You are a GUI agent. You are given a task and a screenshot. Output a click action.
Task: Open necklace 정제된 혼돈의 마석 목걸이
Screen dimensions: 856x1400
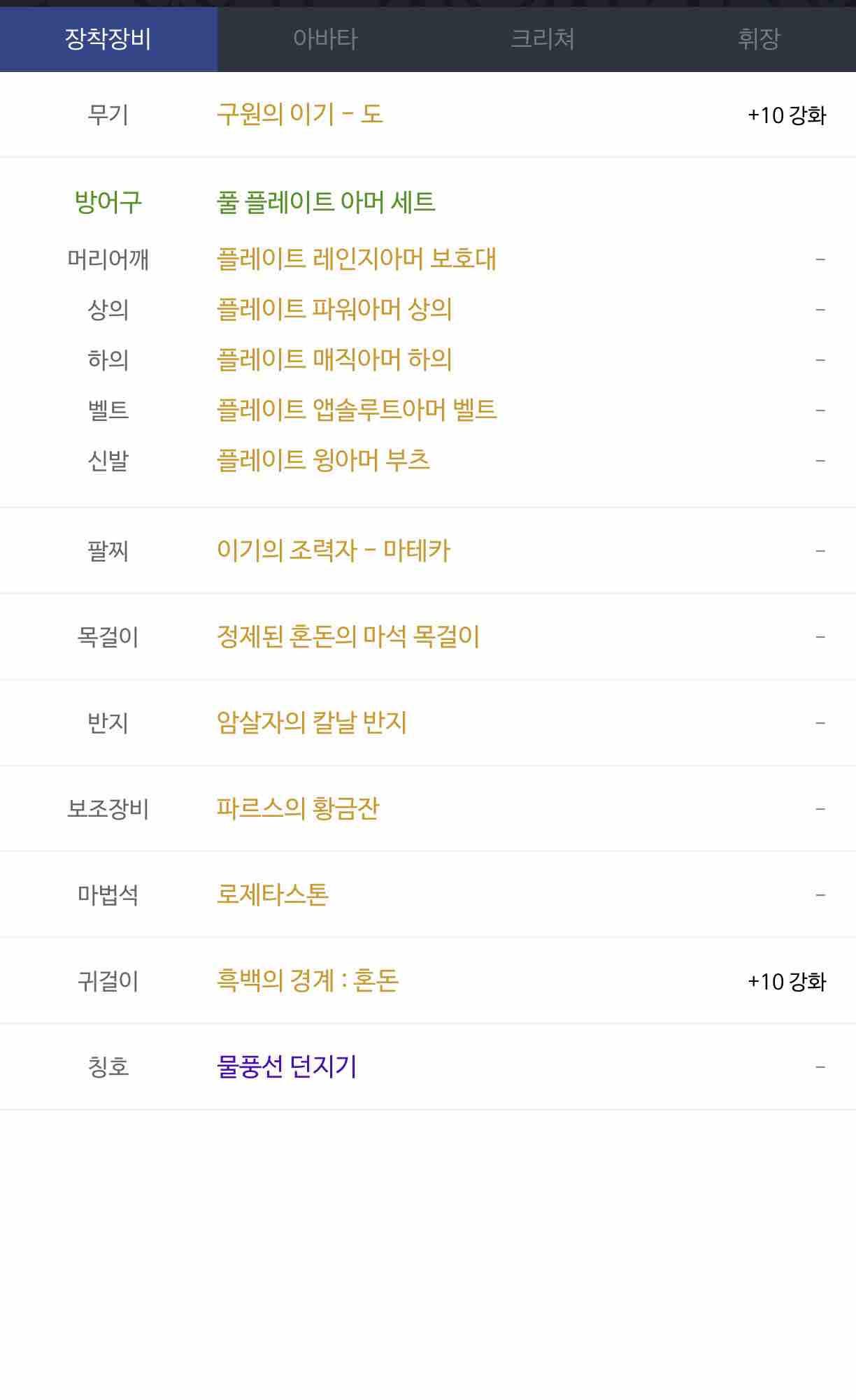348,636
